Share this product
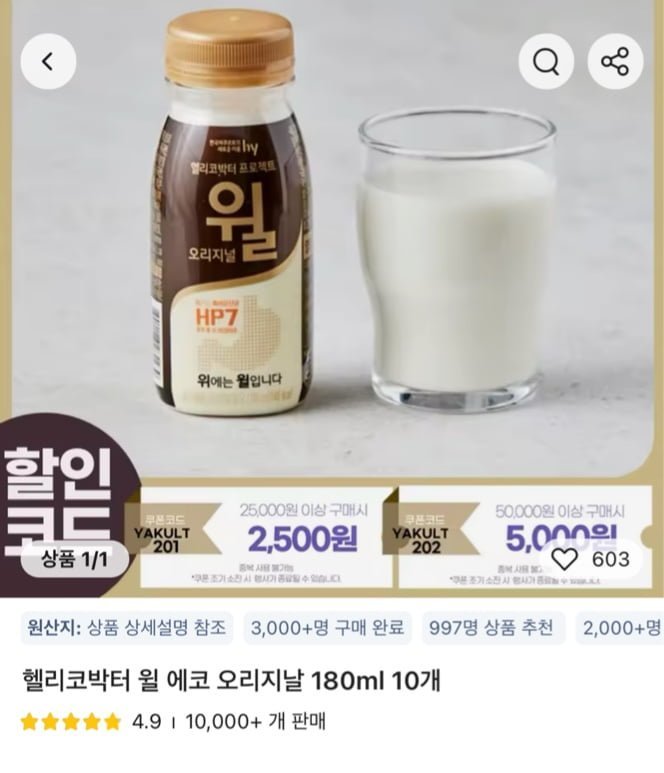Viewport: 664px width, 773px height. pos(614,62)
